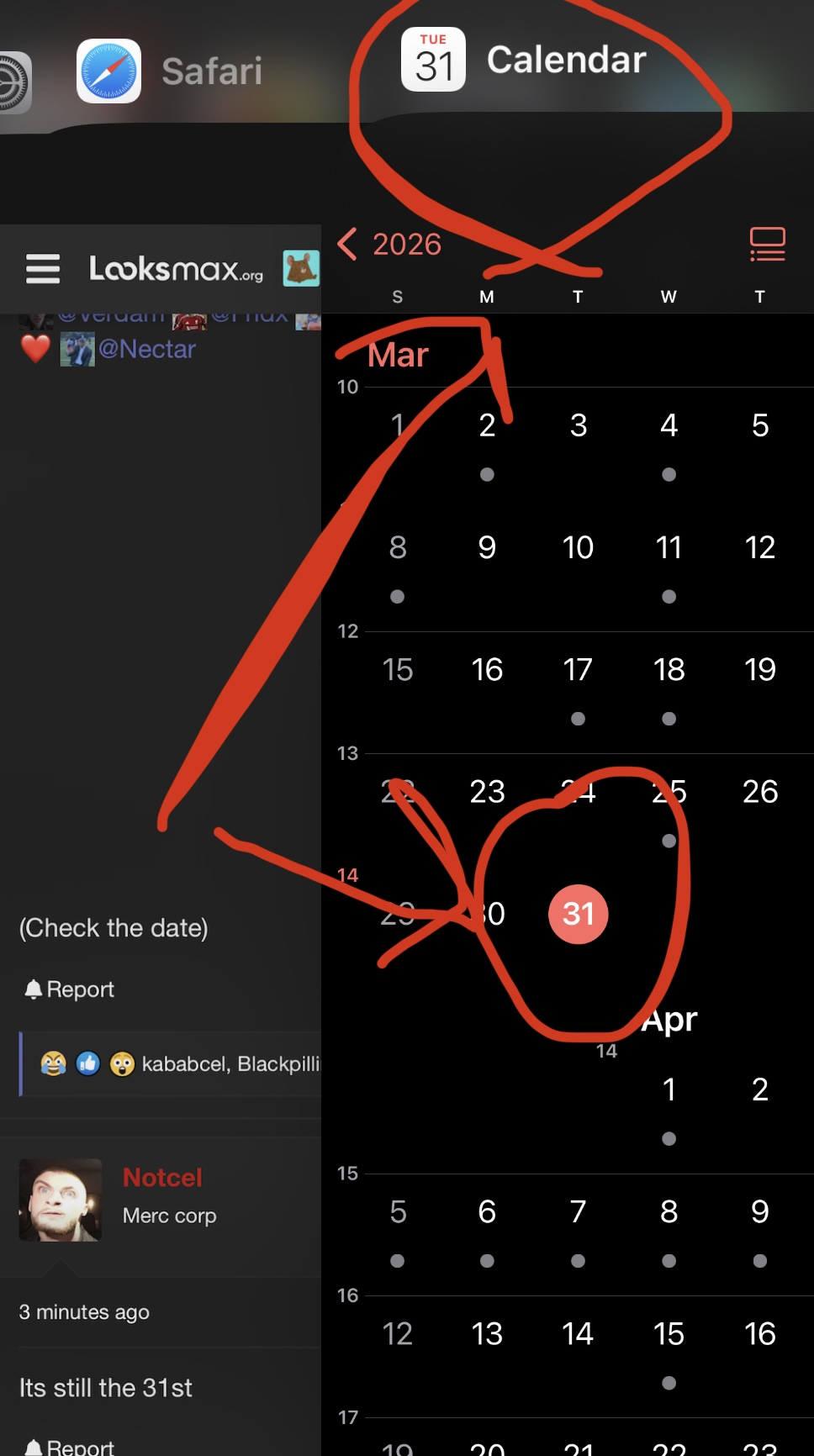Open the Settings app card at the edge

click(x=13, y=82)
